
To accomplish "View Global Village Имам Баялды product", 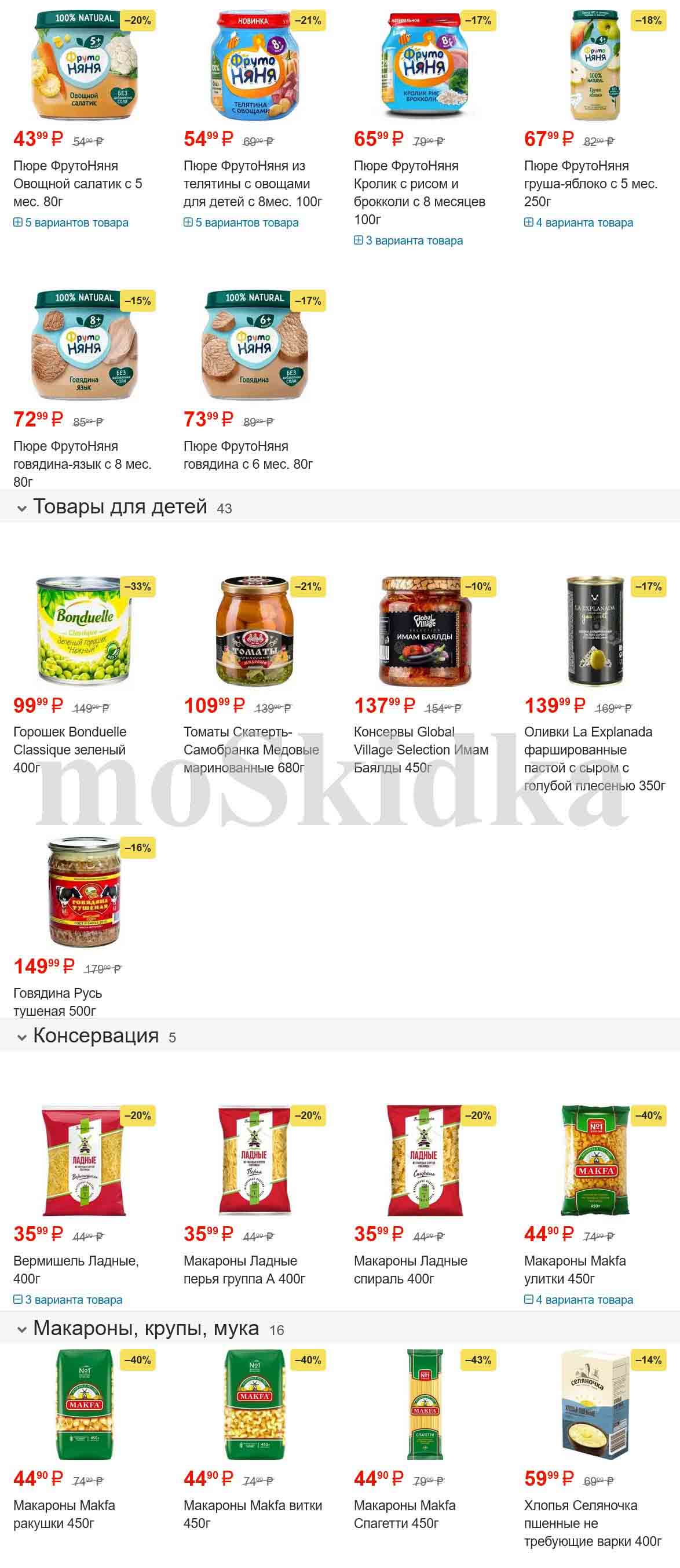I will tap(421, 749).
